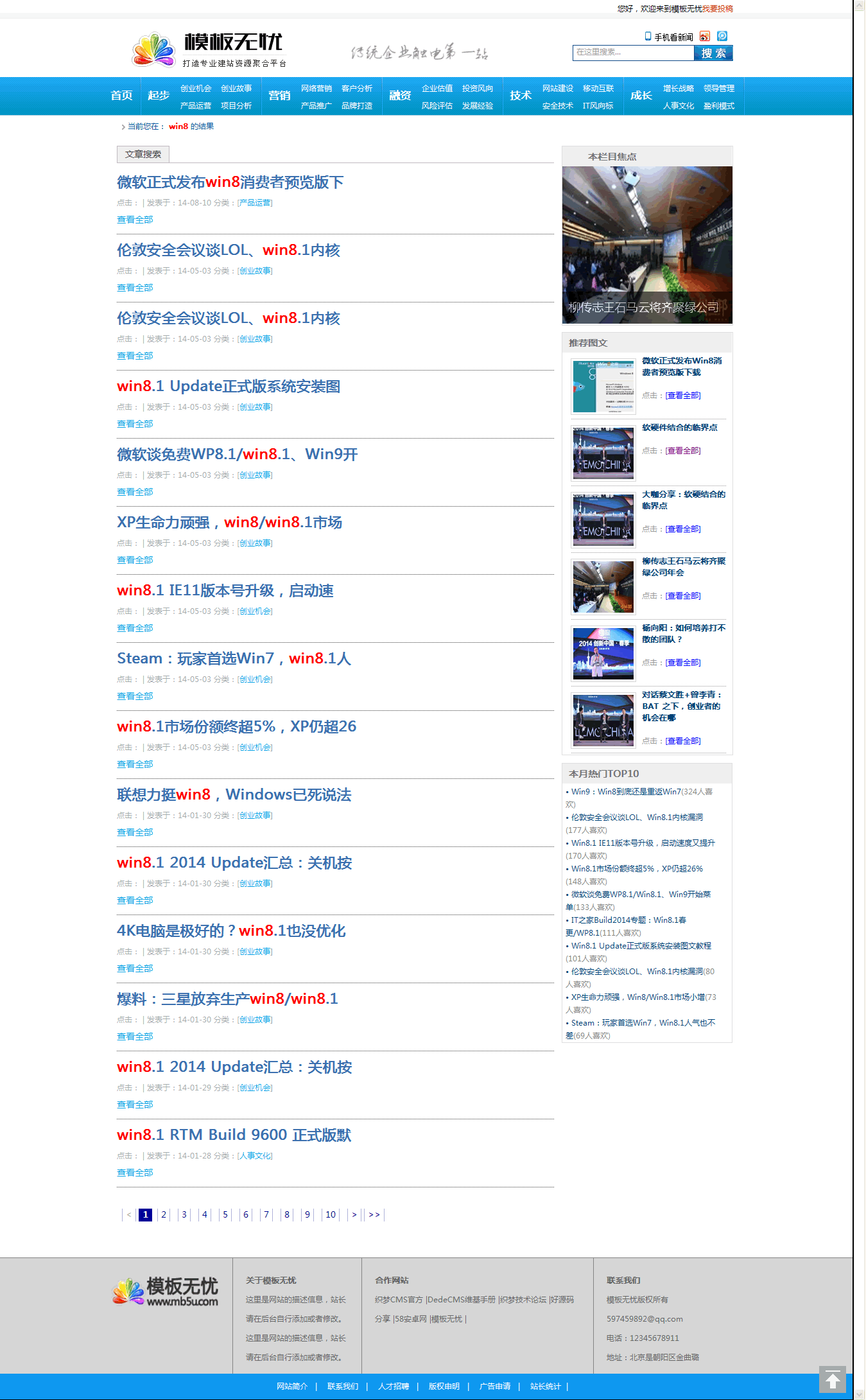Open article 微软正式发布win8消费者预览版下
The image size is (866, 1400).
tap(230, 182)
